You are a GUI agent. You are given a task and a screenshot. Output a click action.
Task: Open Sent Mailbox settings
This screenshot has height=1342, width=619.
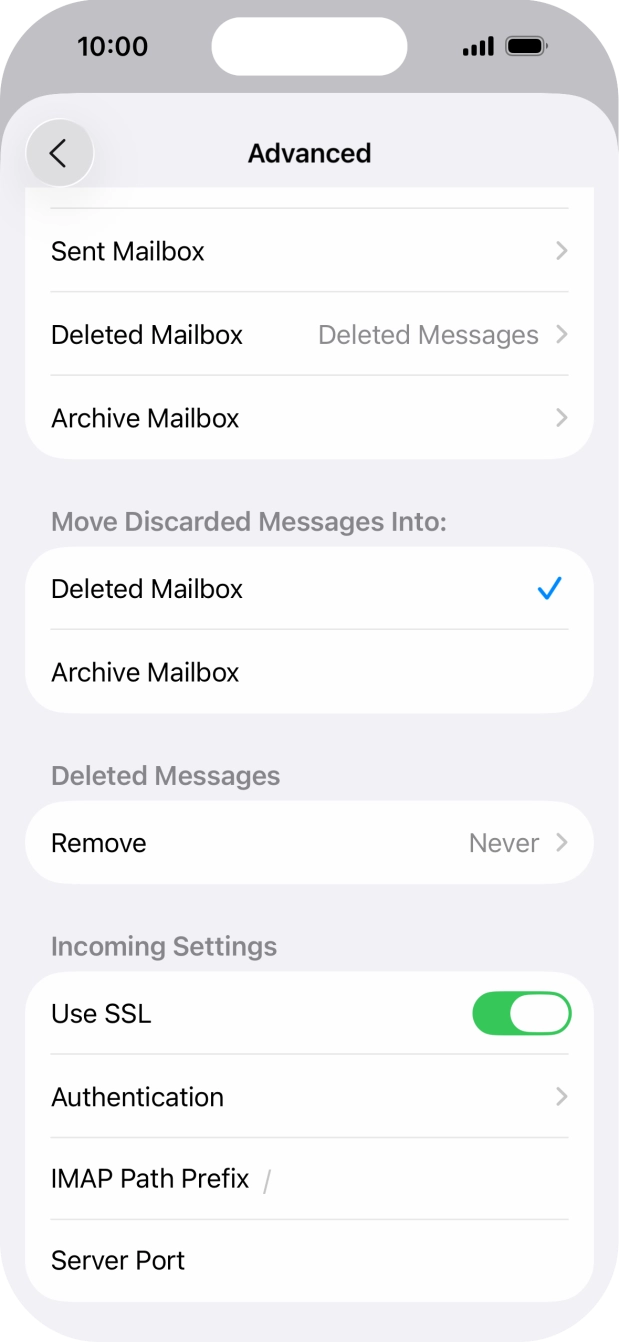tap(309, 251)
